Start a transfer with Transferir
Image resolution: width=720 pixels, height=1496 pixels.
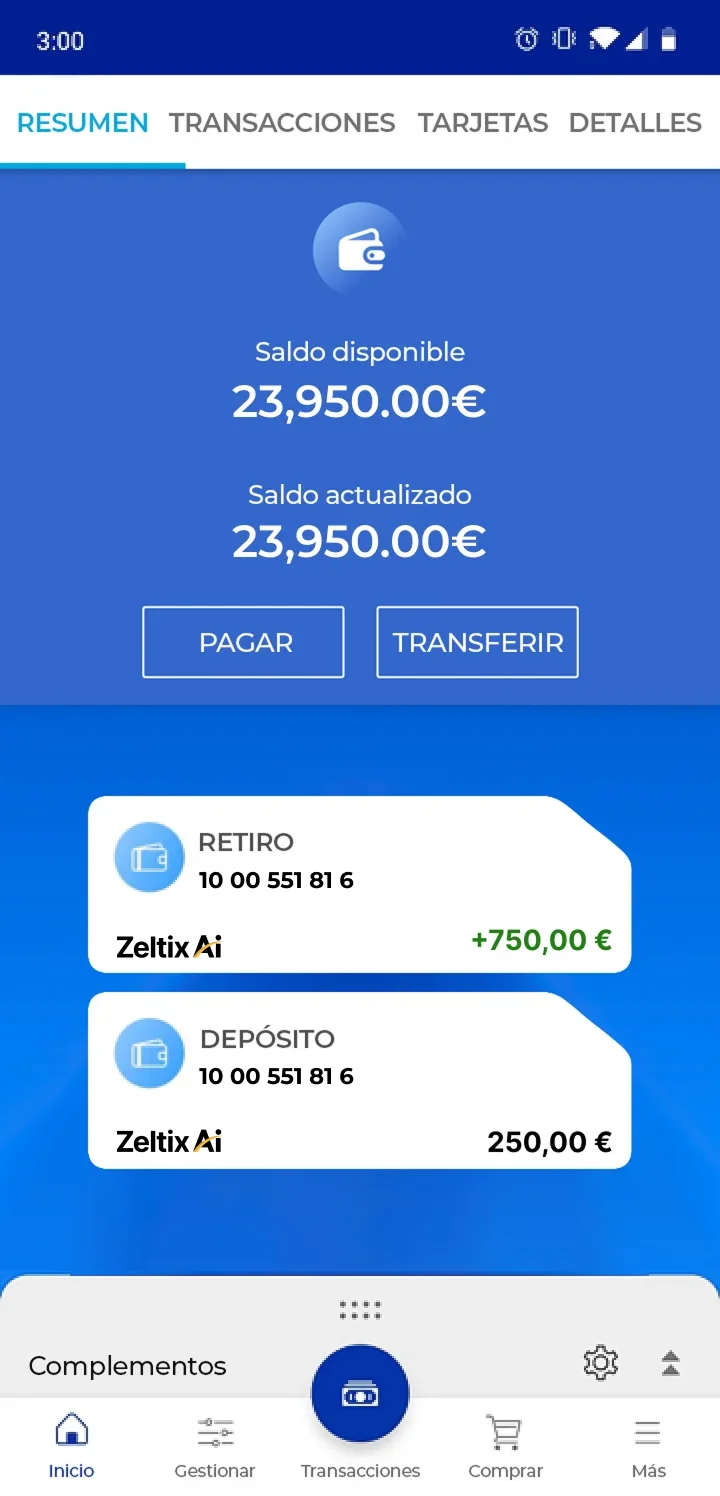click(478, 642)
